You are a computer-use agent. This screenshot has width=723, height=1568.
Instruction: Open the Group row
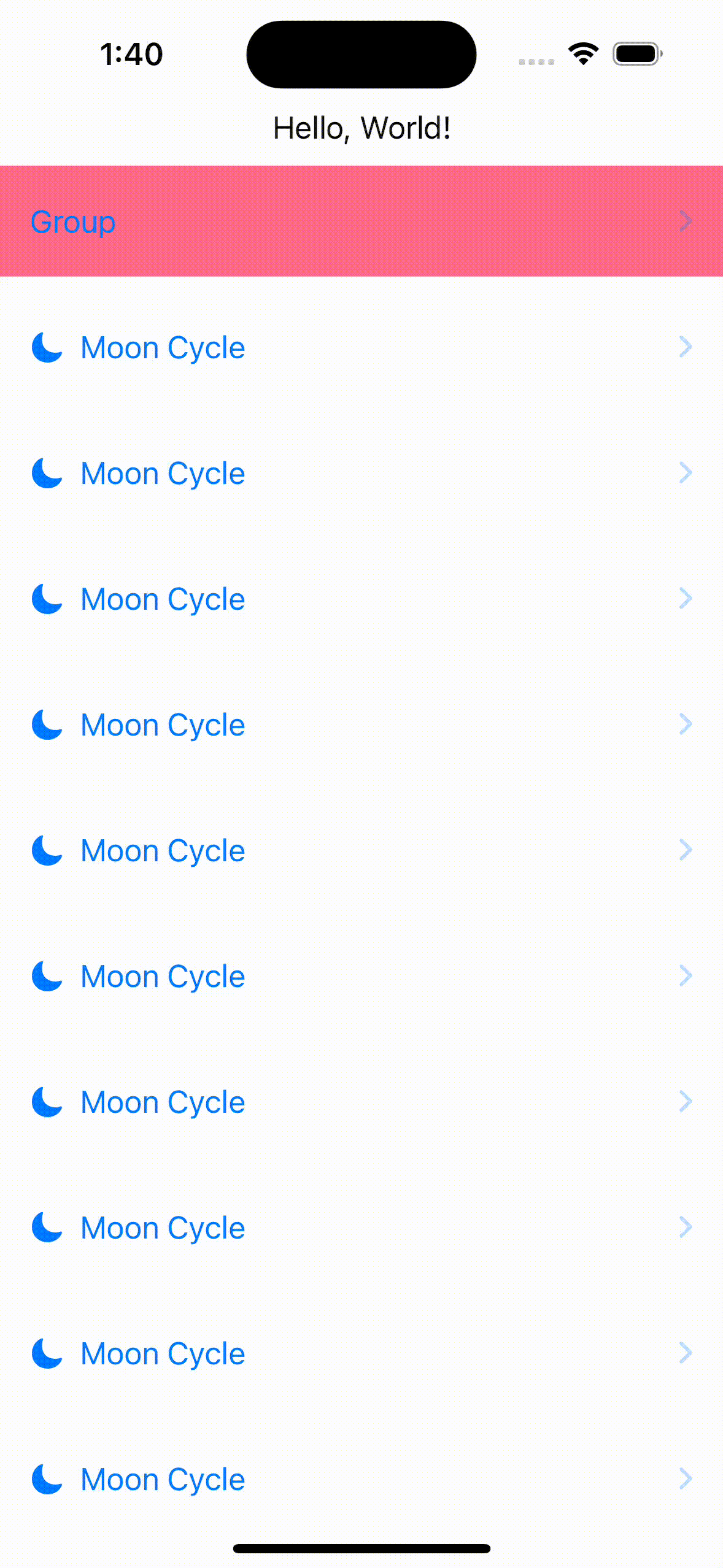361,221
